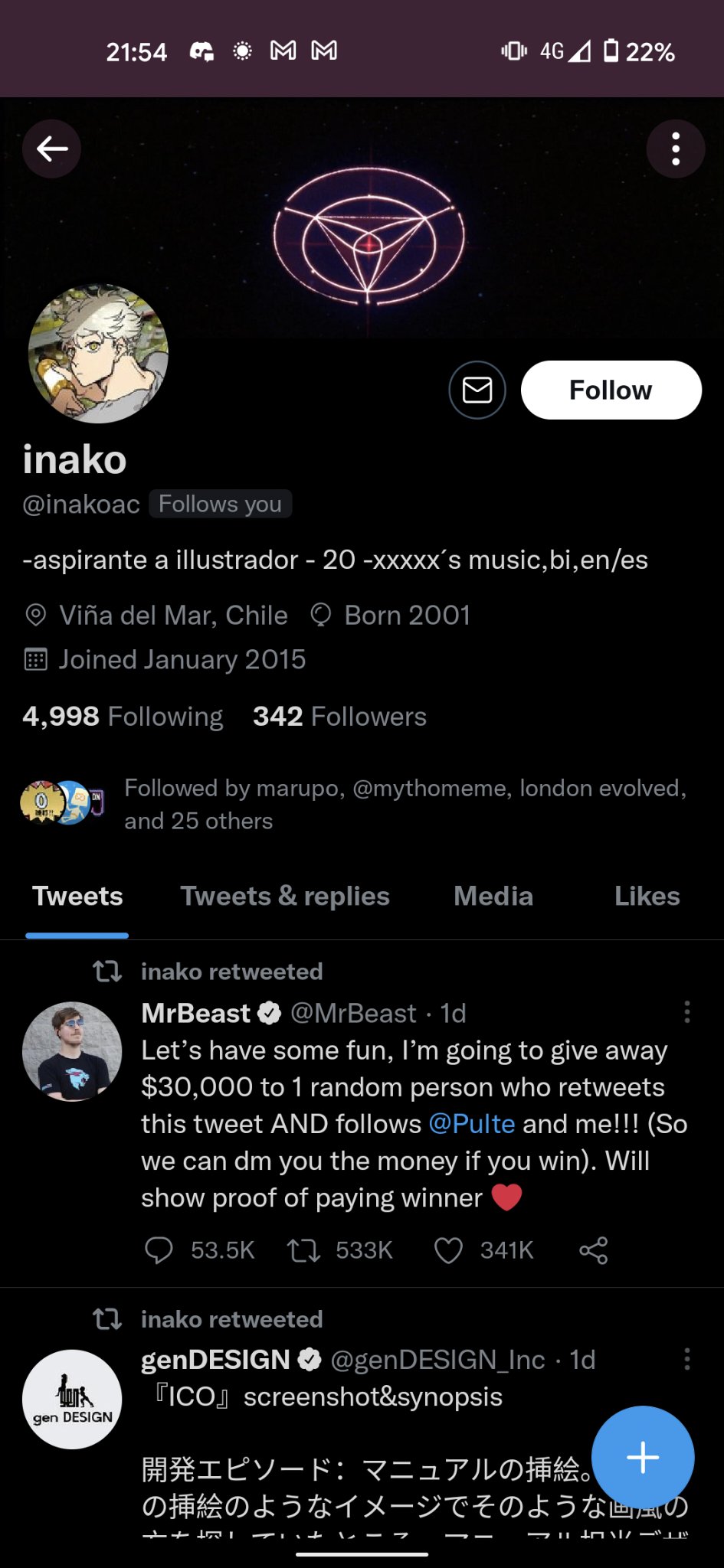Viewport: 724px width, 1568px height.
Task: Open the profile overflow menu
Action: [x=675, y=149]
